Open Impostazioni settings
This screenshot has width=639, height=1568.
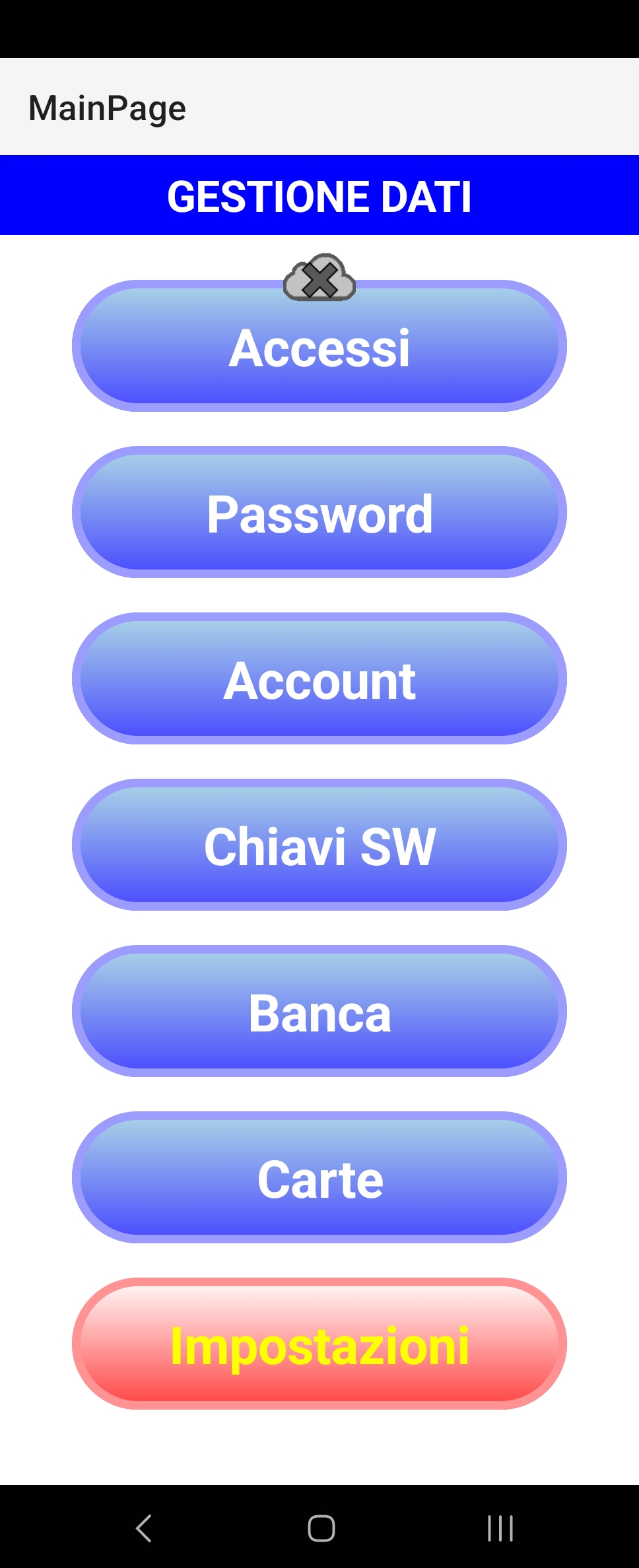pos(319,1344)
